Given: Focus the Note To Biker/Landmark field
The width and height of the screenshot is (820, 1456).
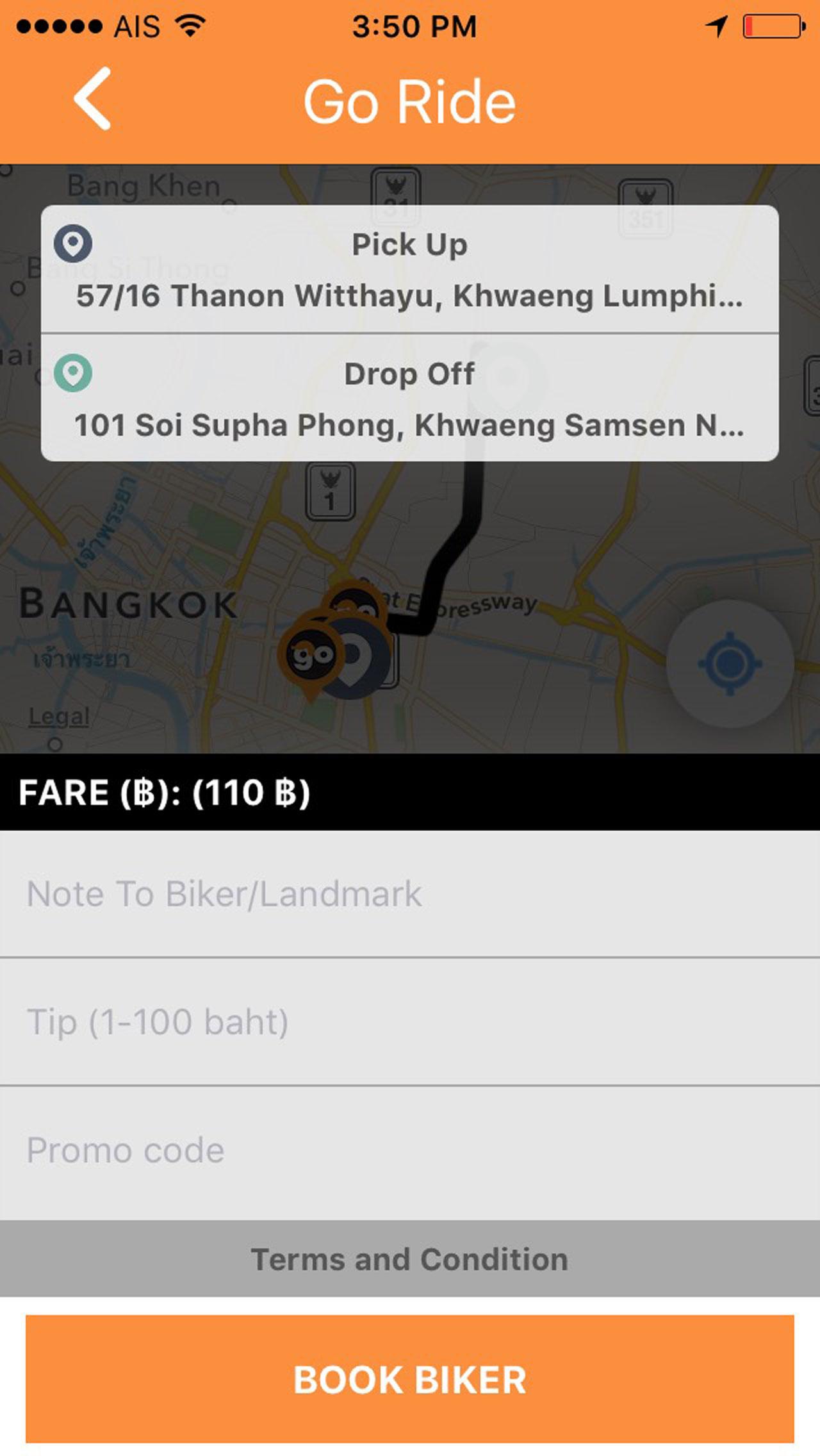Looking at the screenshot, I should (x=410, y=894).
